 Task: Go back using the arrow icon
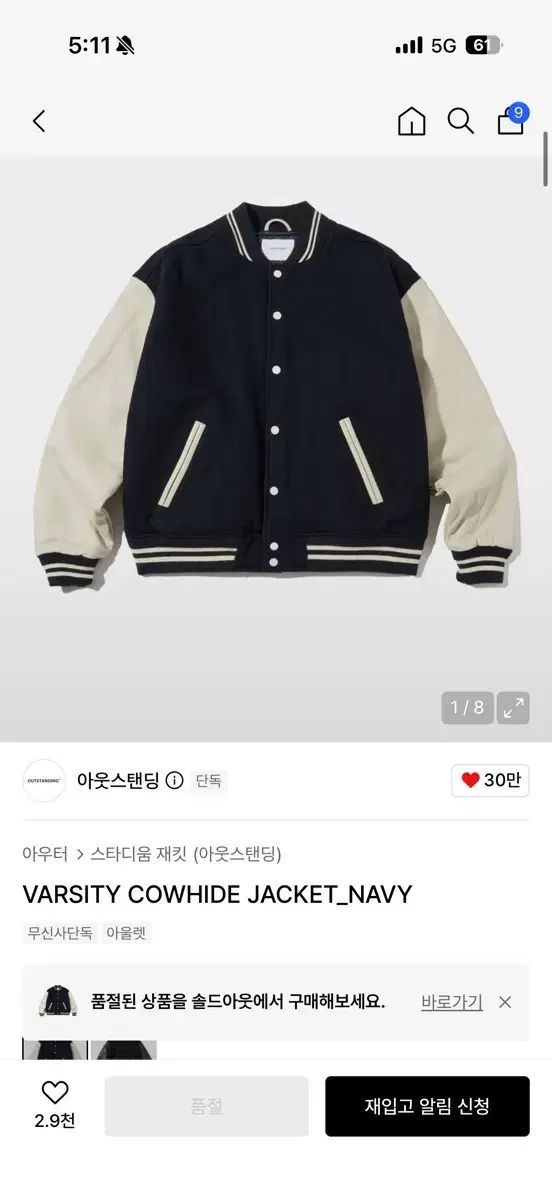(39, 122)
